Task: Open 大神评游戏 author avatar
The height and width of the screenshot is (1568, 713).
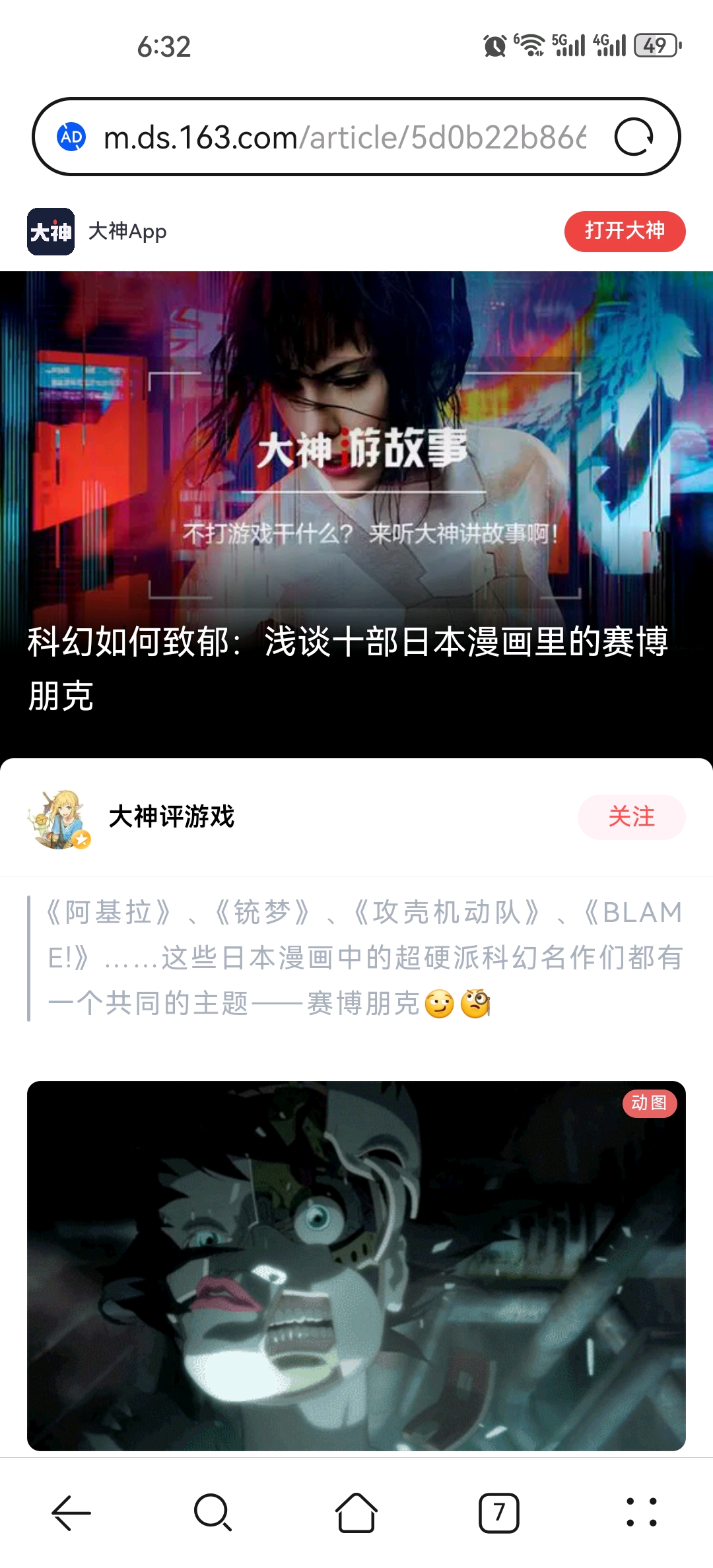Action: 58,818
